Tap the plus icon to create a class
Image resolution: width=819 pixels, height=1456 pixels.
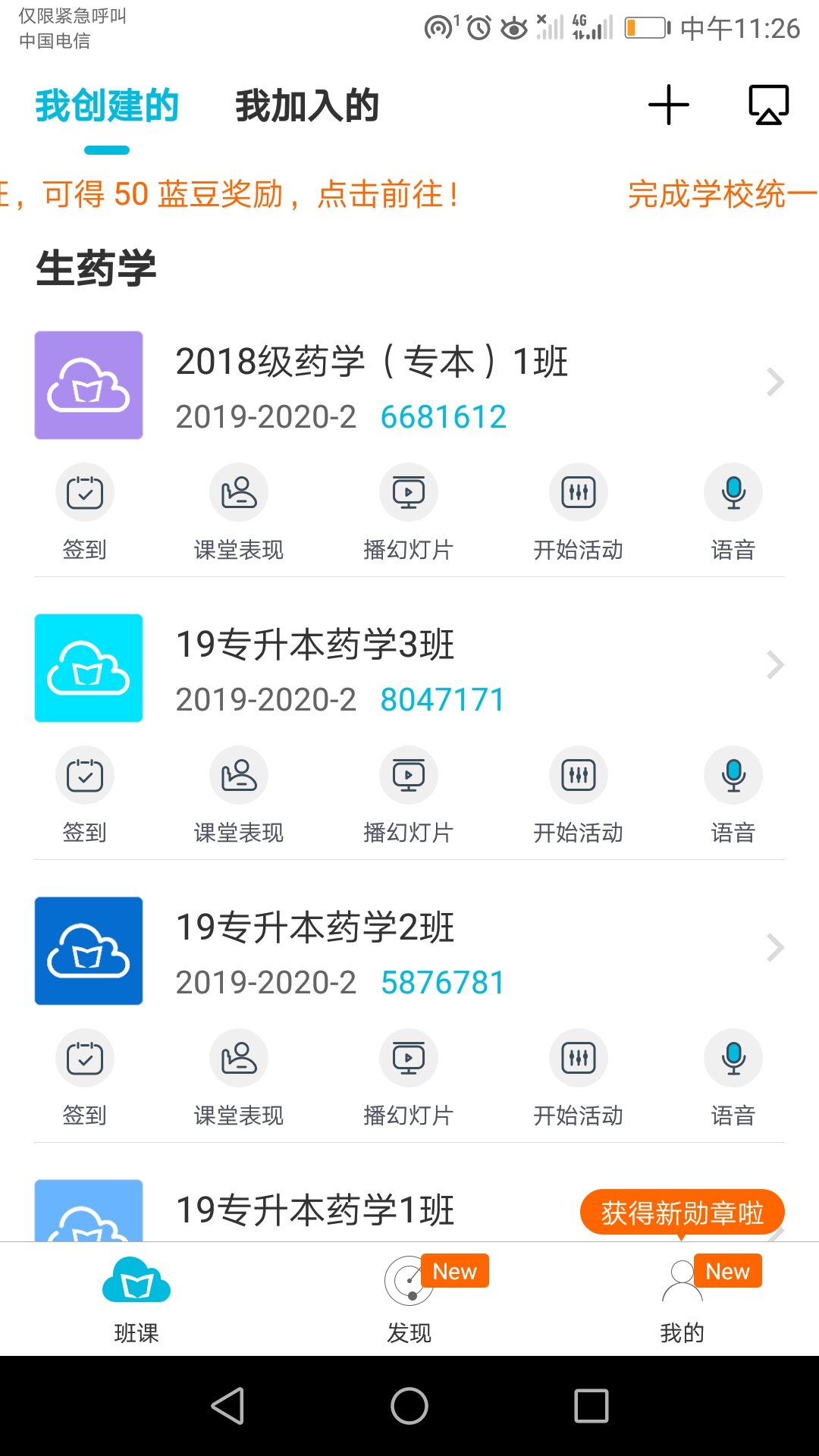669,105
